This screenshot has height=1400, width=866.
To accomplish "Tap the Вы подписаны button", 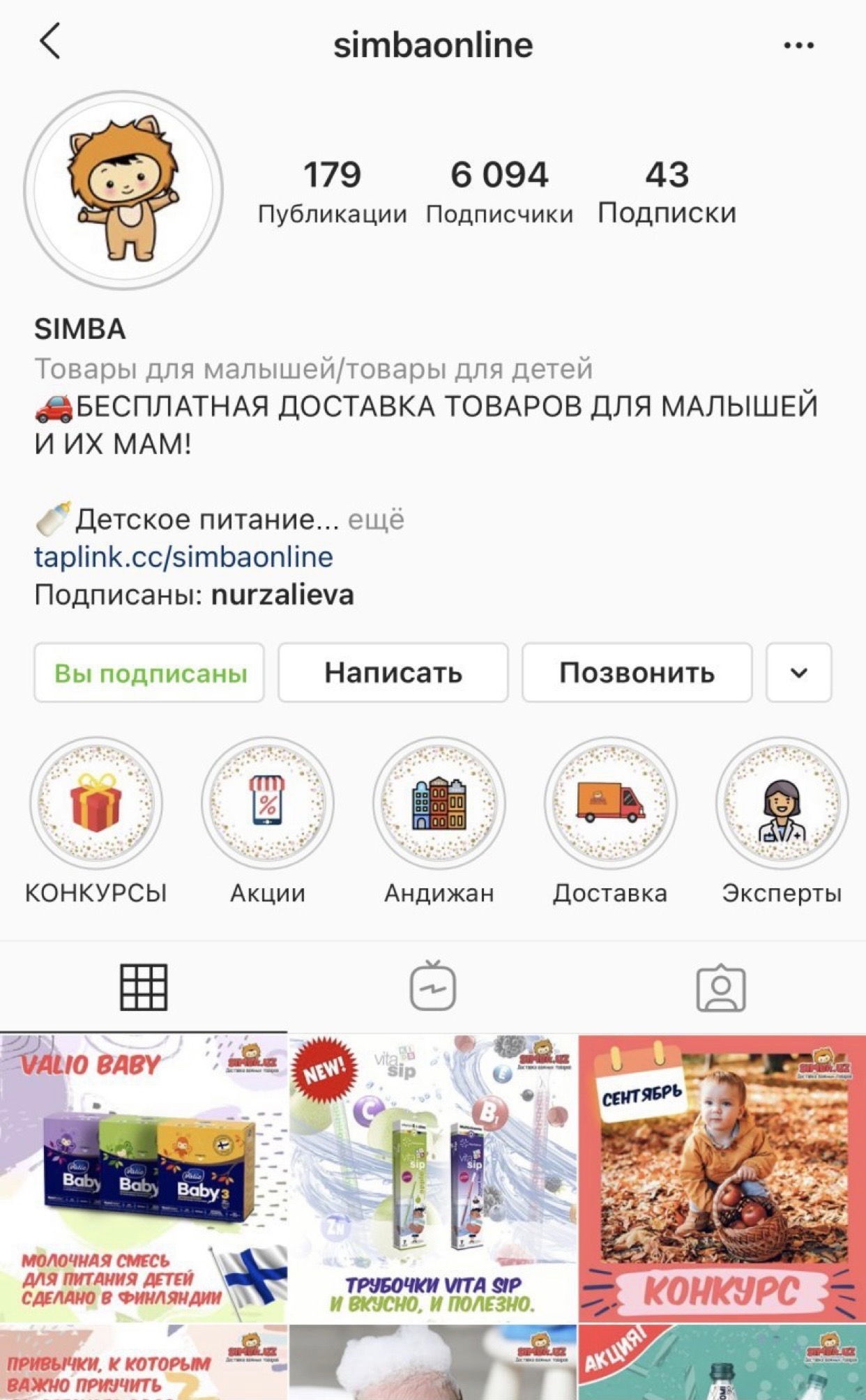I will [x=149, y=673].
